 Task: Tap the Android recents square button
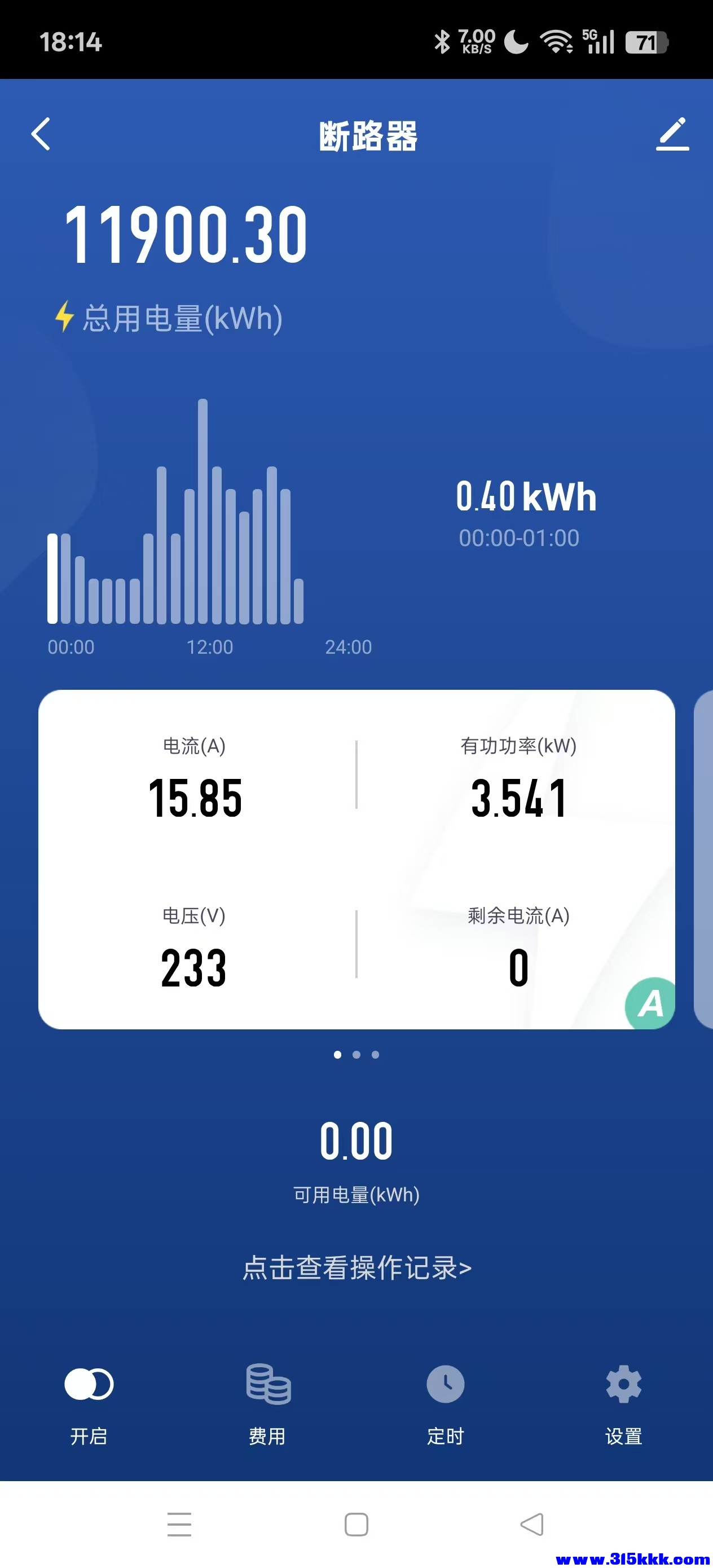click(x=356, y=1525)
